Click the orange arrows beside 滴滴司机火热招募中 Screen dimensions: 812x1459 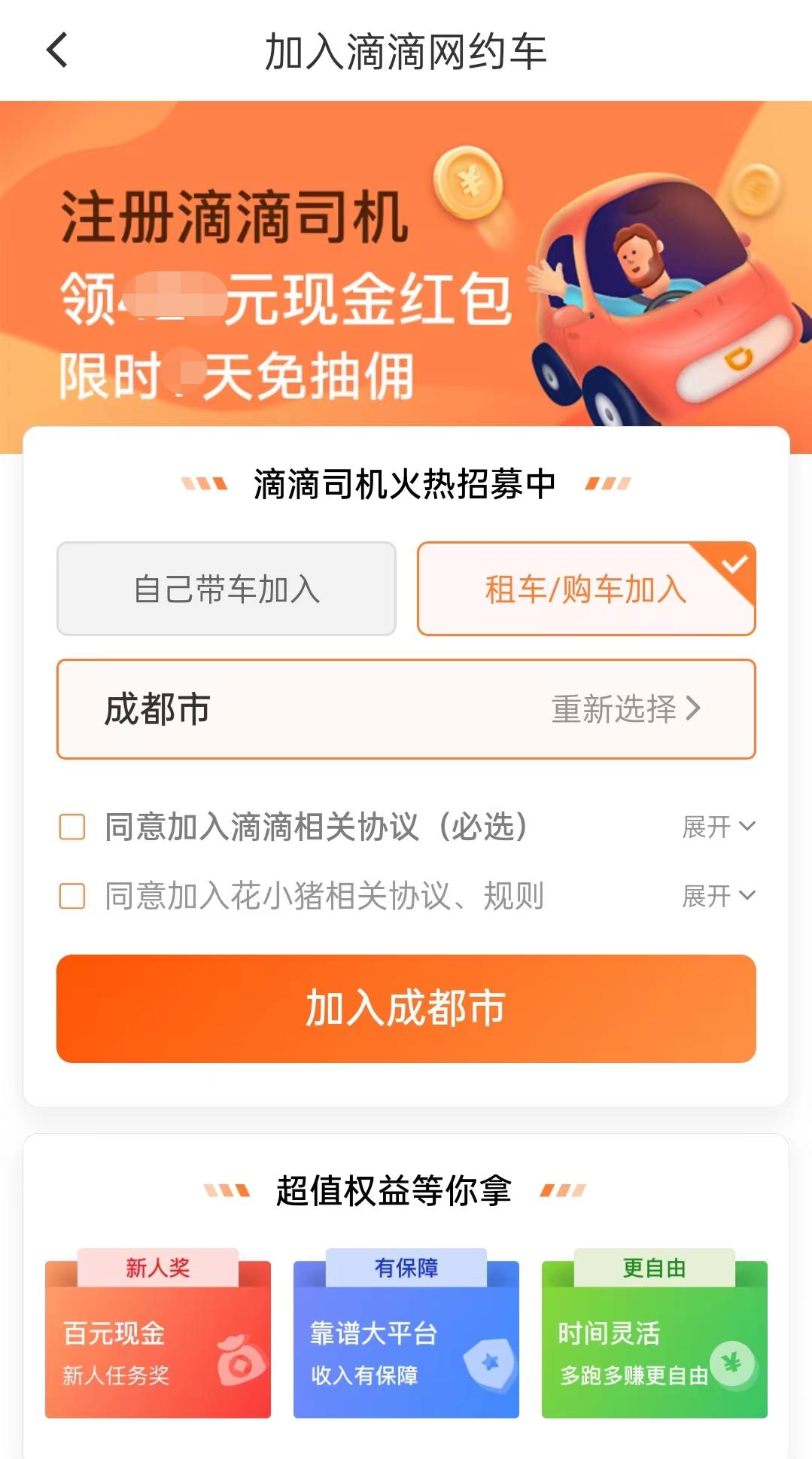coord(203,484)
